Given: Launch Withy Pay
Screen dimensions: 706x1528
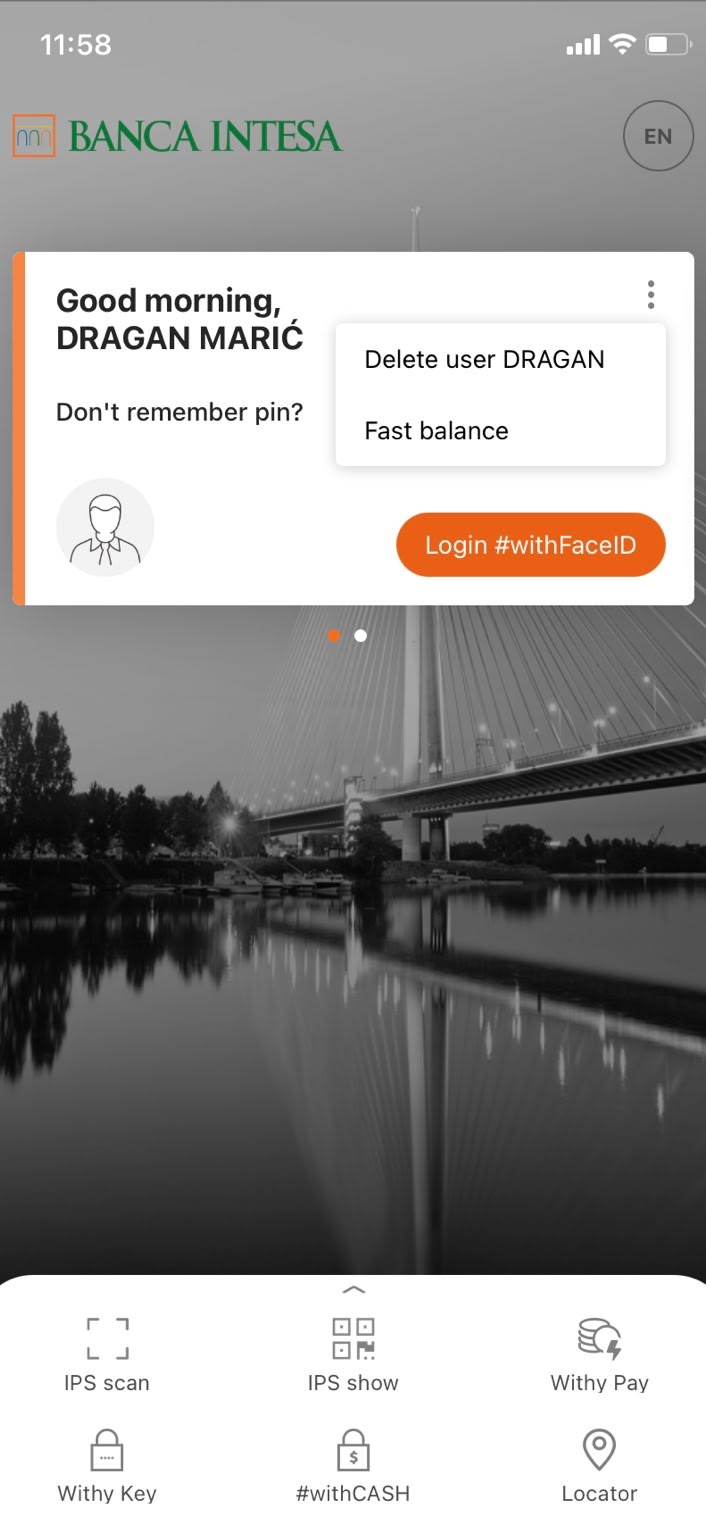Looking at the screenshot, I should pos(599,1353).
